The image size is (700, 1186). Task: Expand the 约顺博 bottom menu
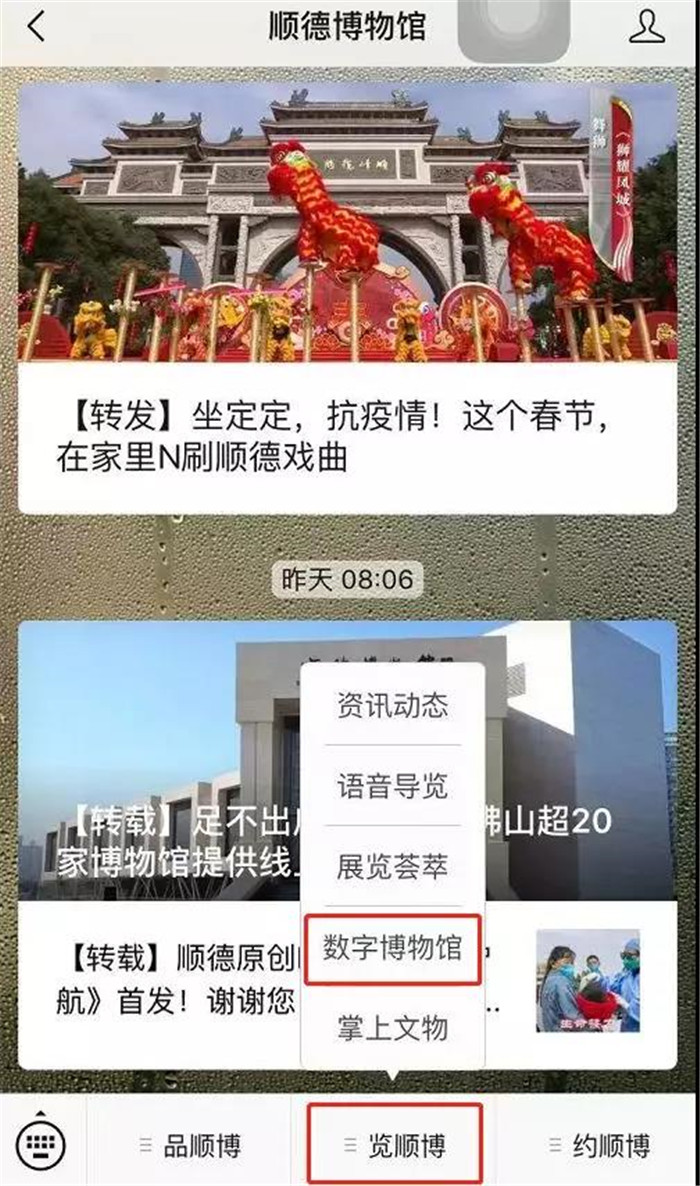coord(598,1145)
